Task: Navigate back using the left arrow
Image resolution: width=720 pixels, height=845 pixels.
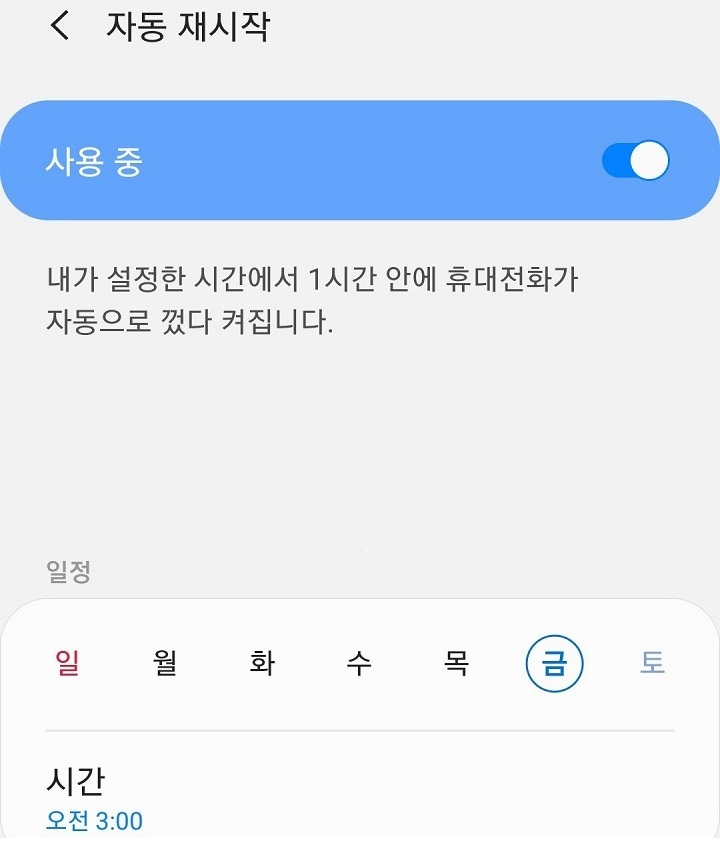Action: click(58, 28)
